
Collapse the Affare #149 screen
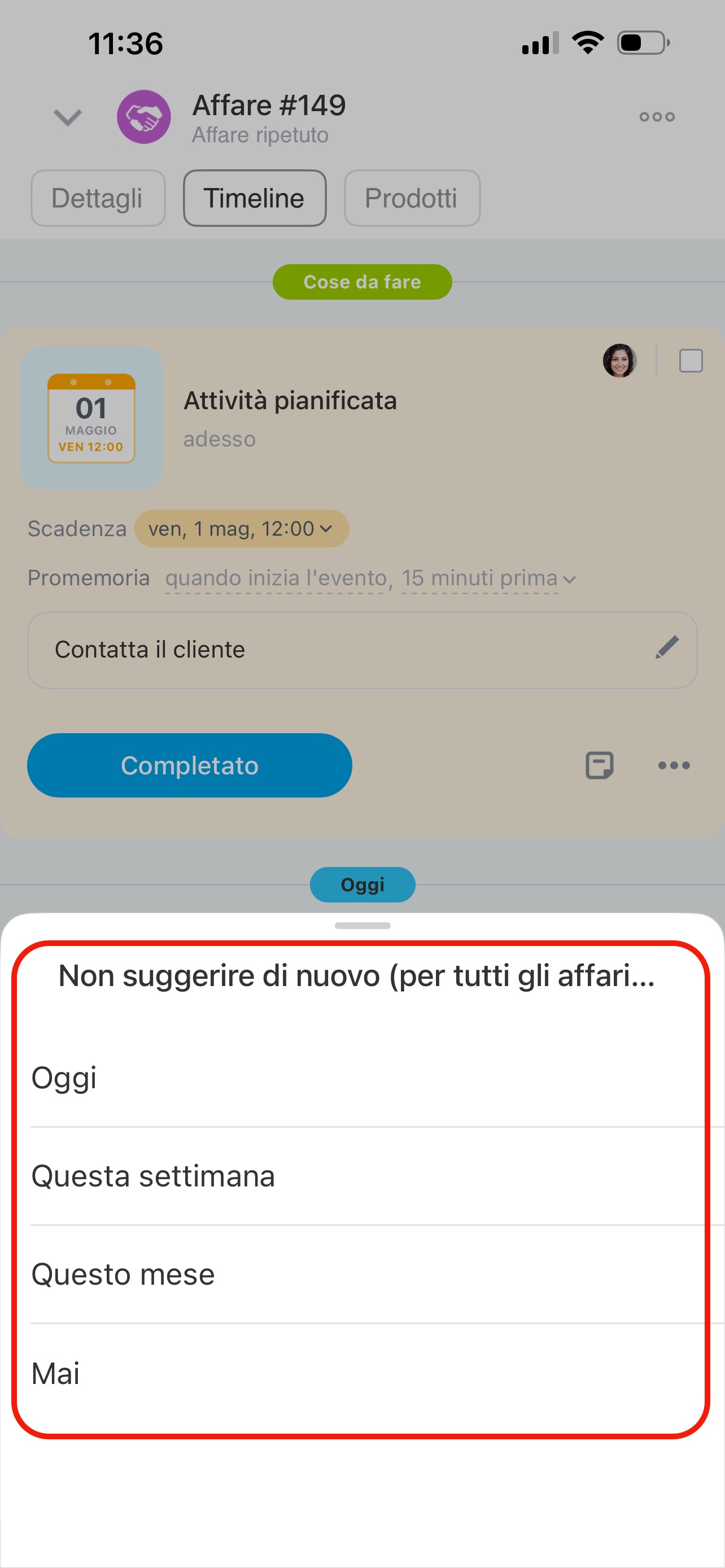pyautogui.click(x=68, y=117)
